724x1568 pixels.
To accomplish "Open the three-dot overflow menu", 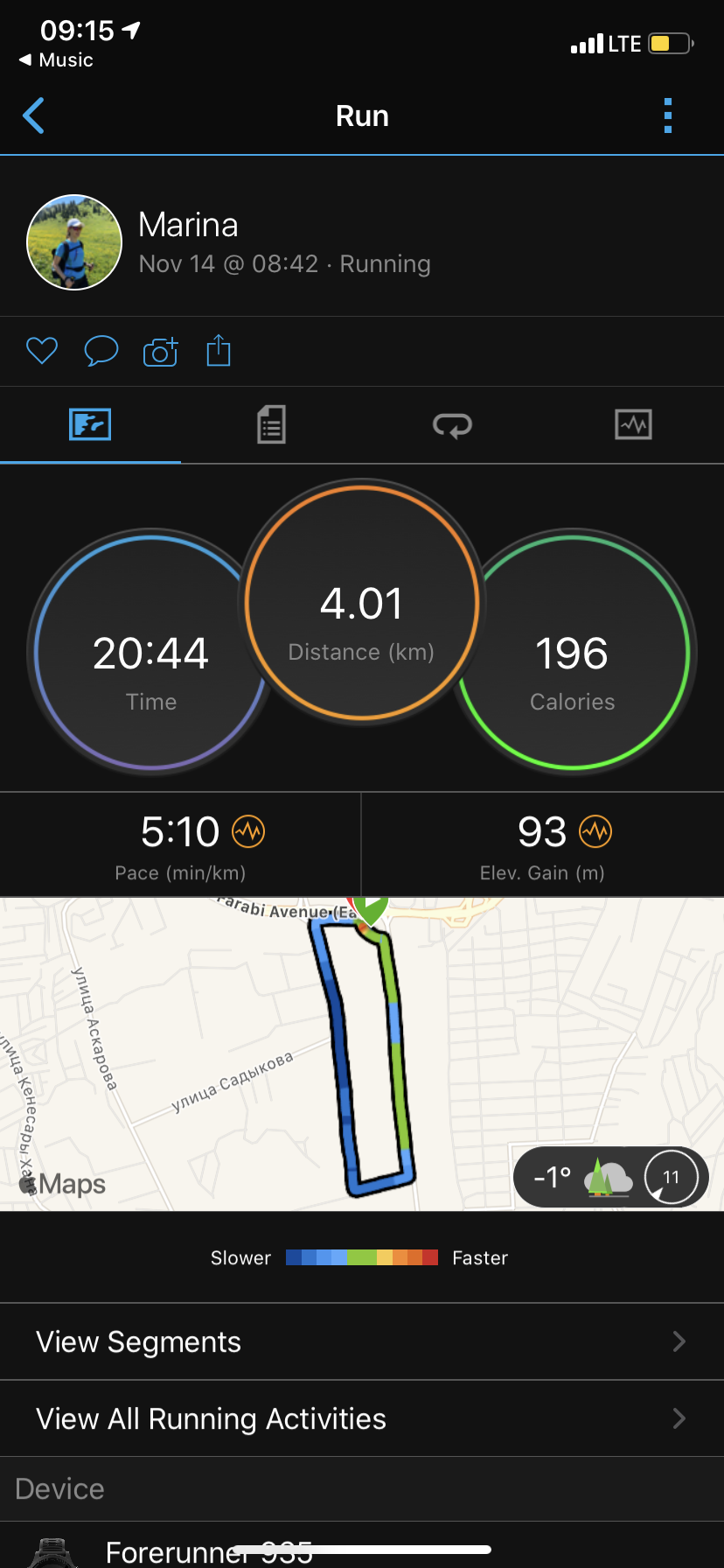I will (x=668, y=115).
